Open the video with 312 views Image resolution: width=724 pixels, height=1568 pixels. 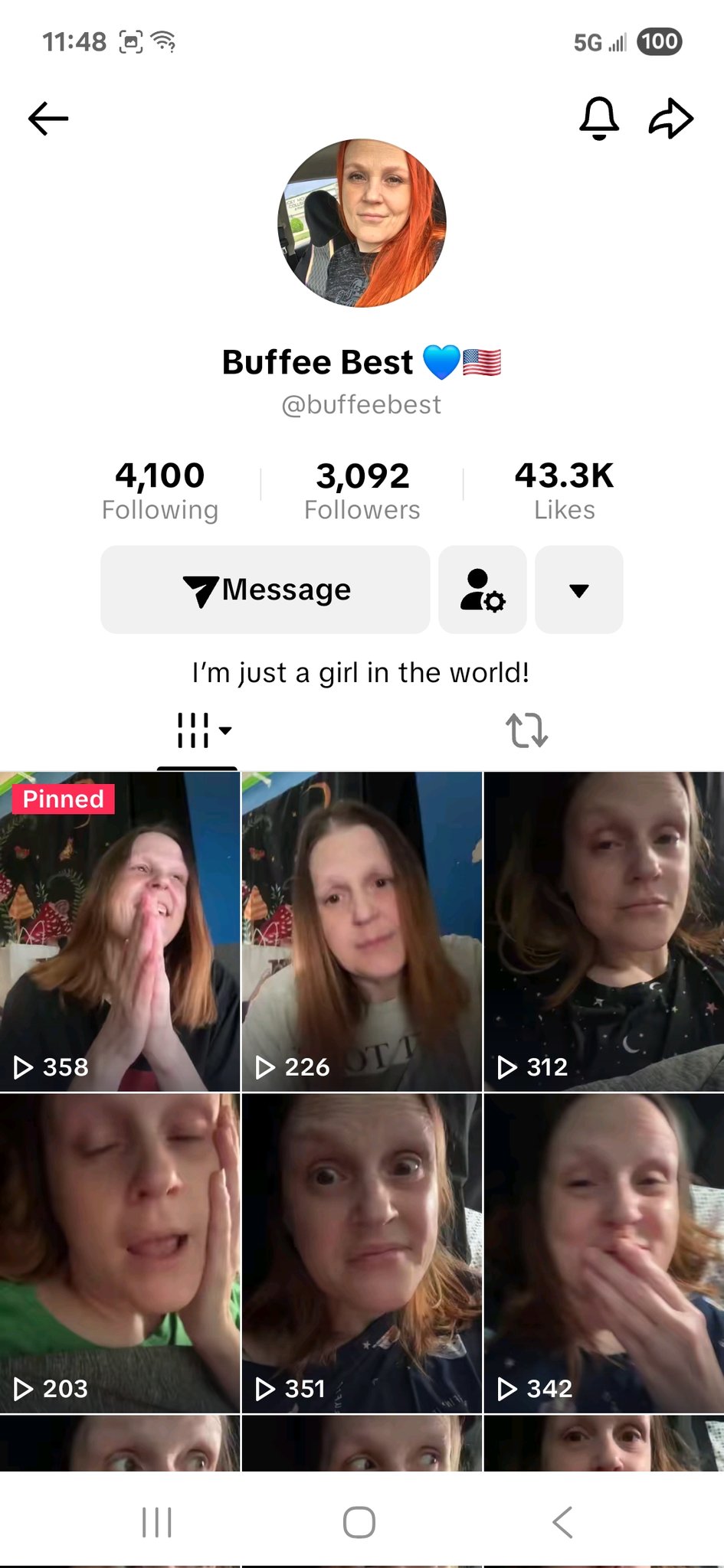pos(604,931)
